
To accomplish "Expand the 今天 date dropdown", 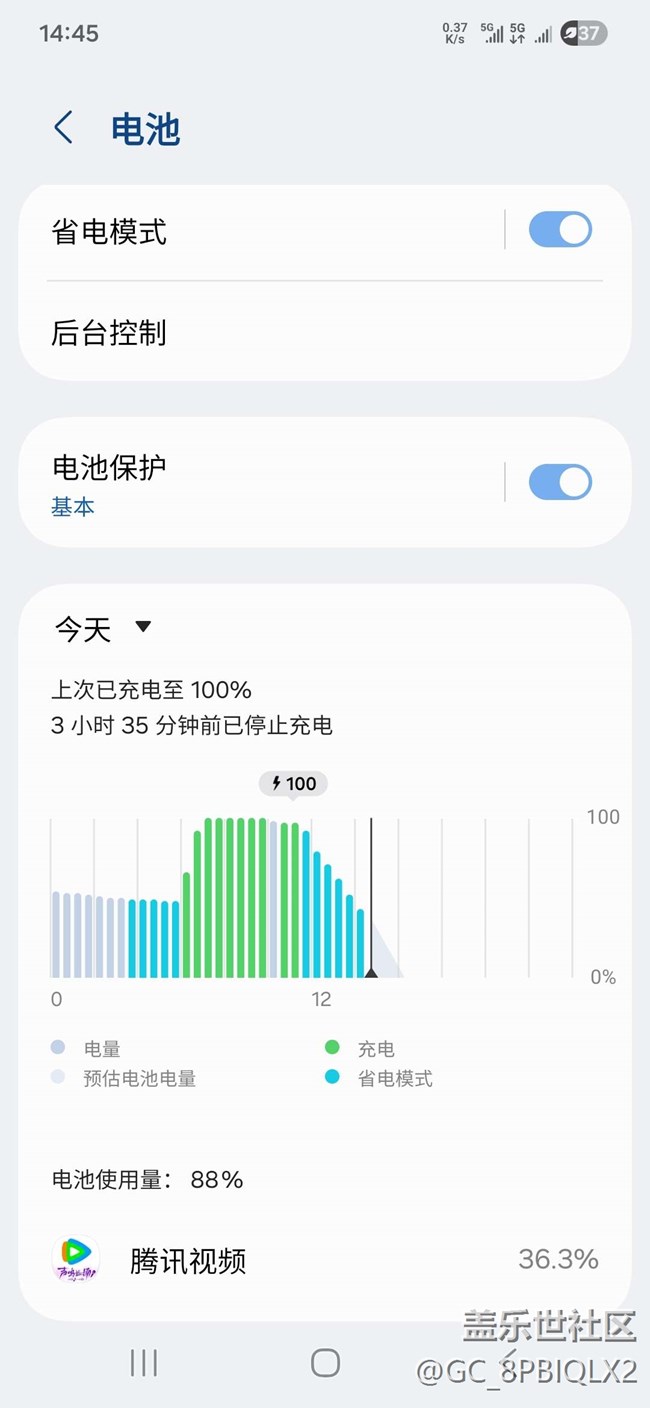I will coord(102,629).
